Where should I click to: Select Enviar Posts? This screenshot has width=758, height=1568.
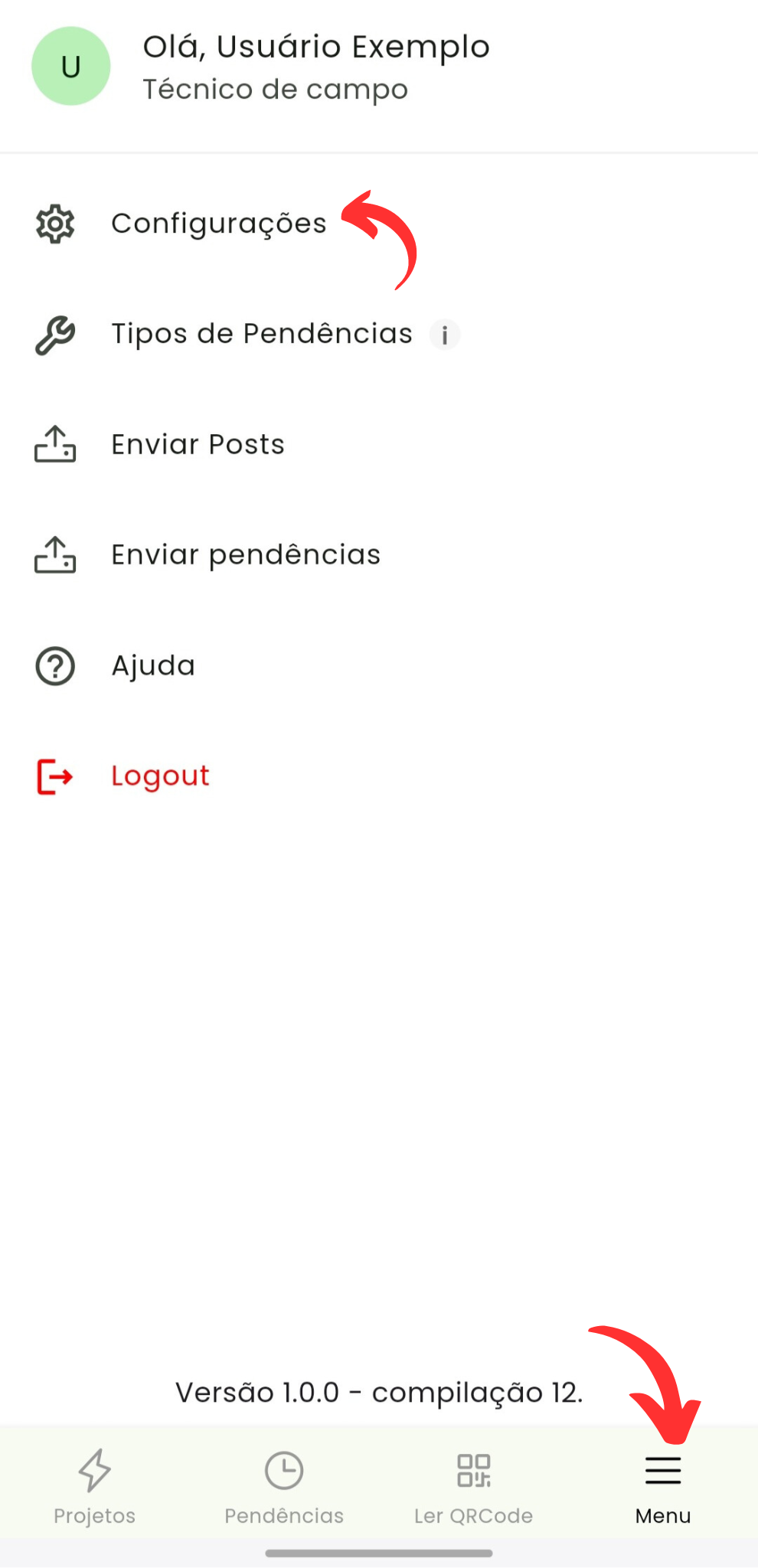click(198, 445)
